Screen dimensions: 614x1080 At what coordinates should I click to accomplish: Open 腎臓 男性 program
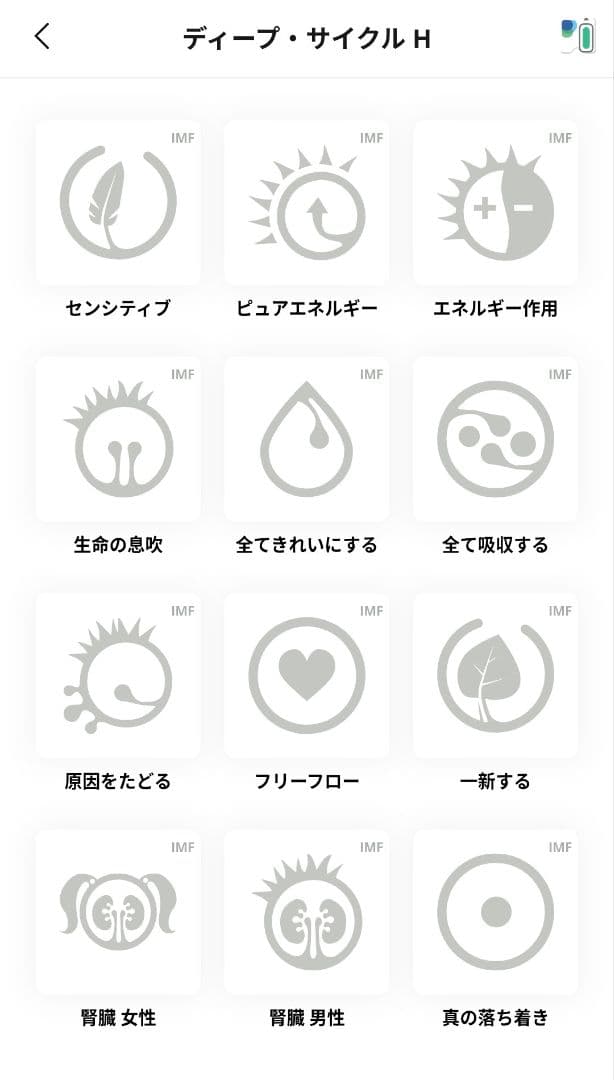click(307, 911)
